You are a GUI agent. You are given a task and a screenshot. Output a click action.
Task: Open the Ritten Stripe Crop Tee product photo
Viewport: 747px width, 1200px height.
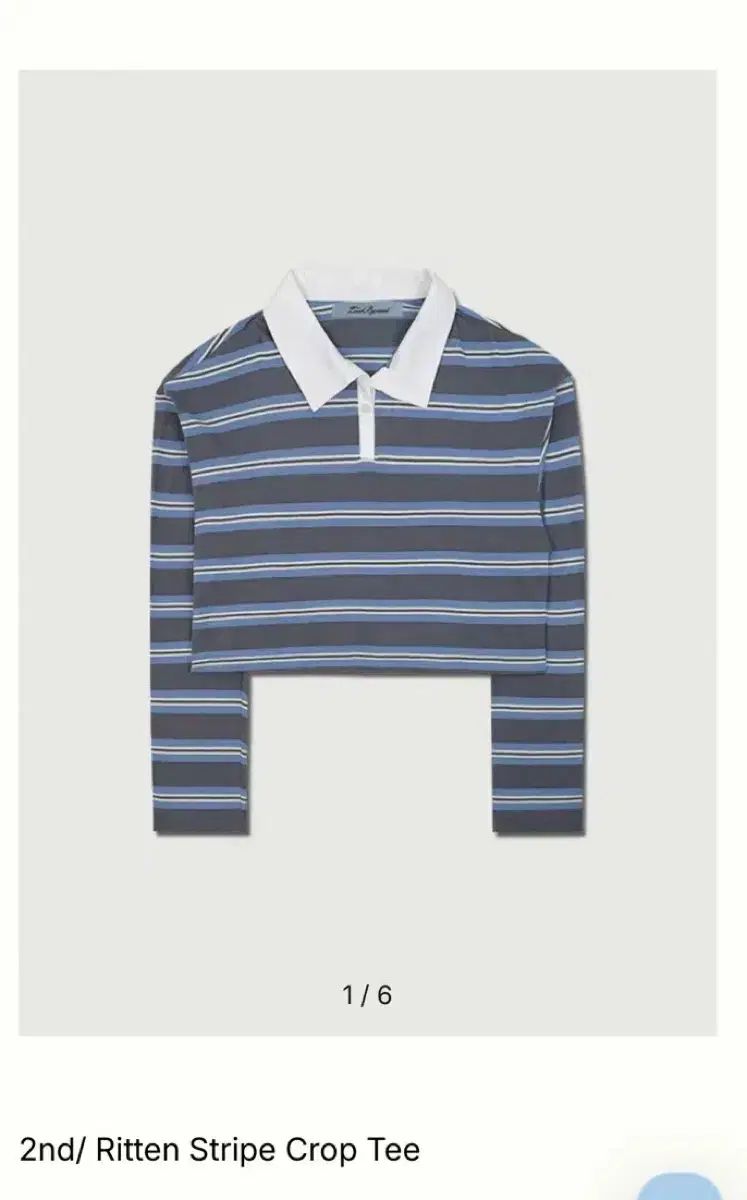click(368, 552)
